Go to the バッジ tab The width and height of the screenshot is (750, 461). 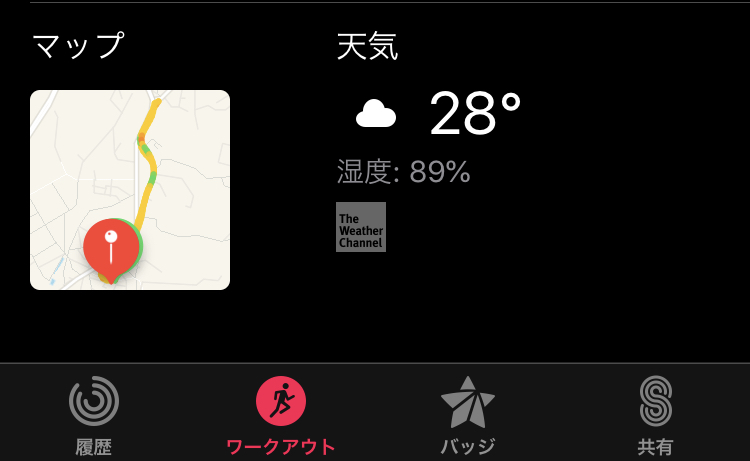(x=468, y=414)
